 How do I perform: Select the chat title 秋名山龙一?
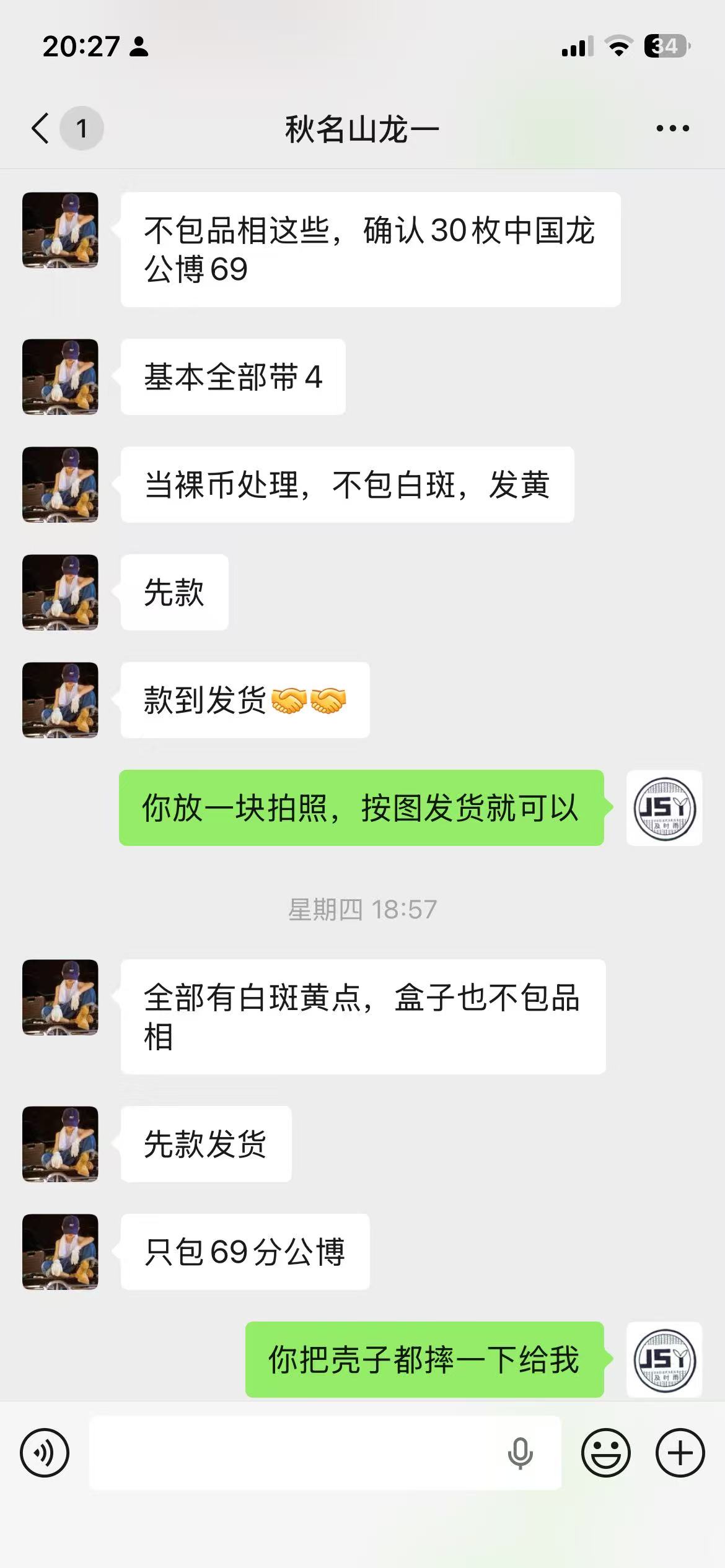[362, 127]
